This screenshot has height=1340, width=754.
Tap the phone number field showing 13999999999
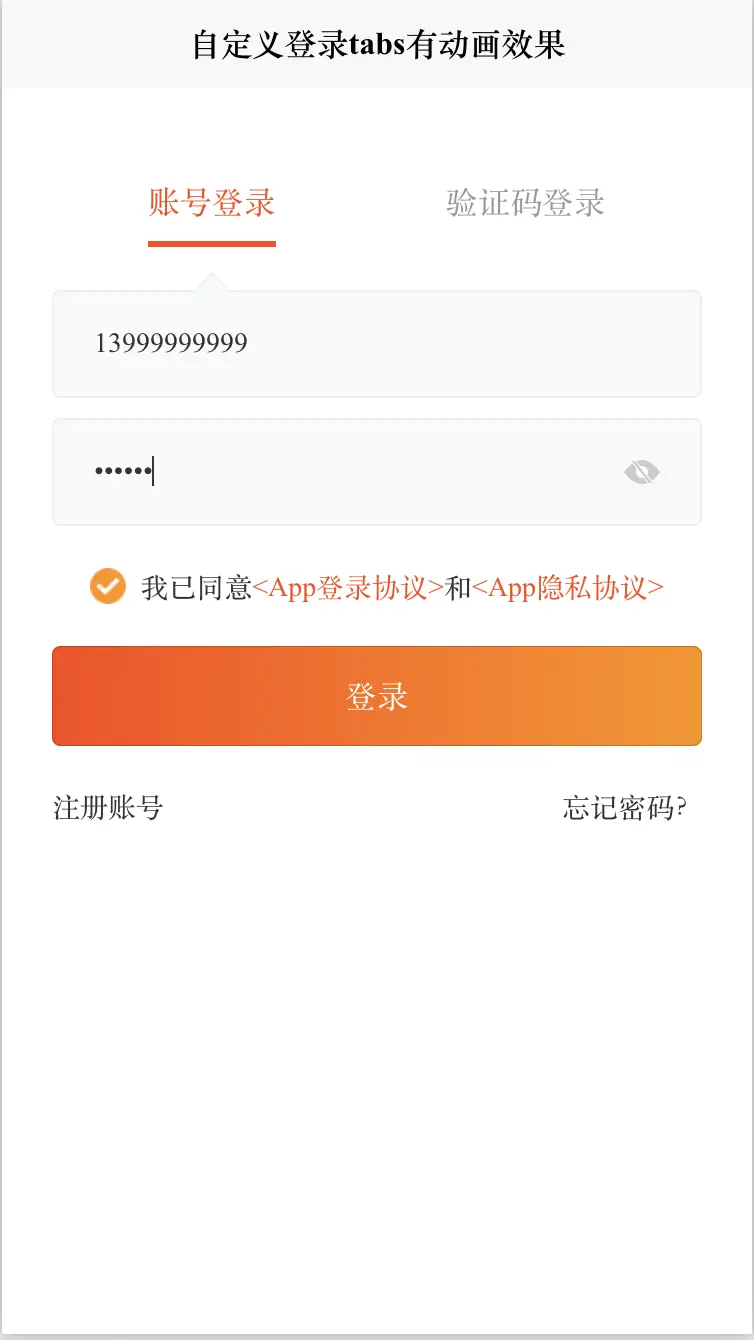[x=376, y=344]
